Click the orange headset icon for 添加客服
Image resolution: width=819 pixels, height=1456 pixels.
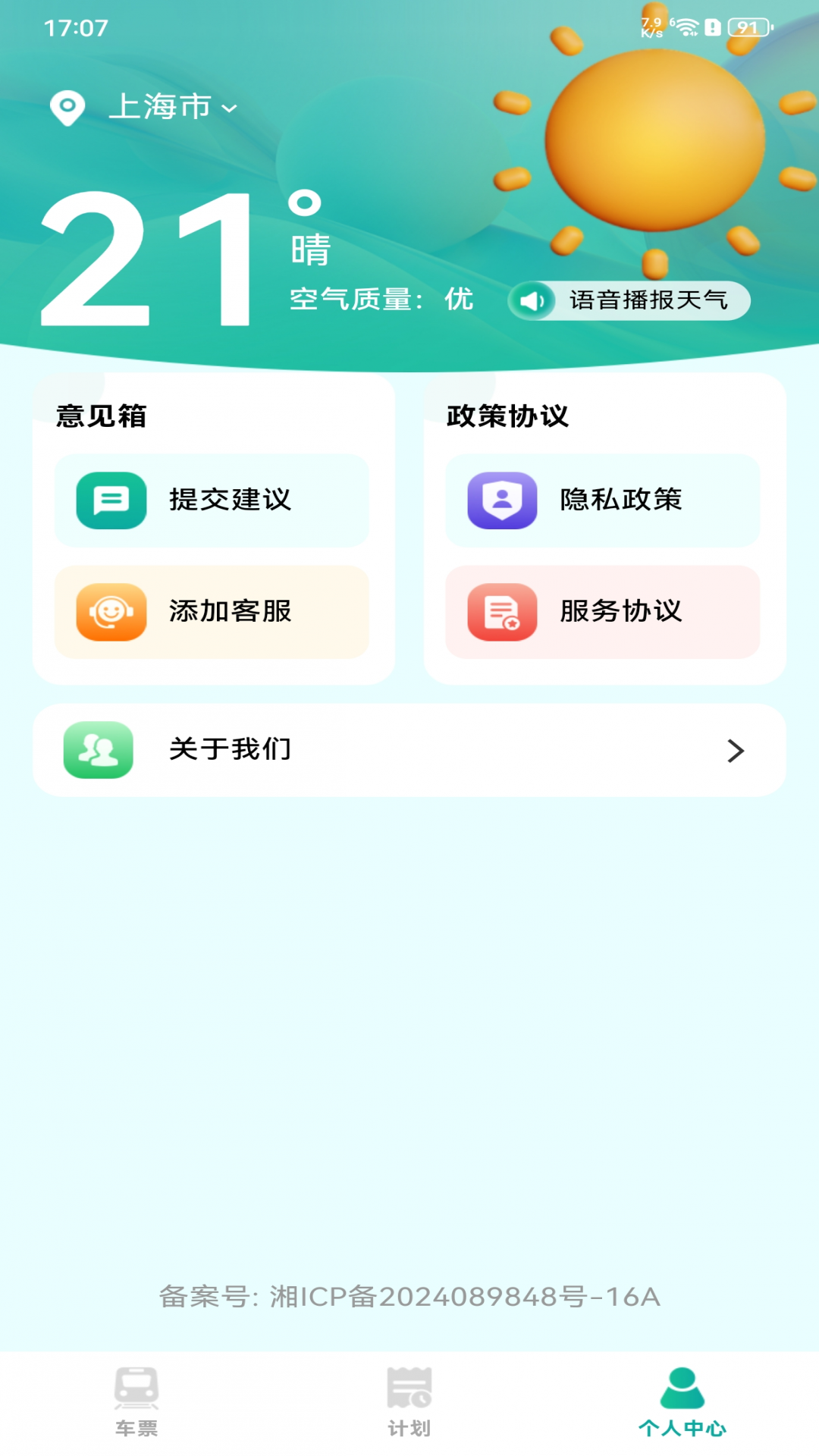pos(110,613)
